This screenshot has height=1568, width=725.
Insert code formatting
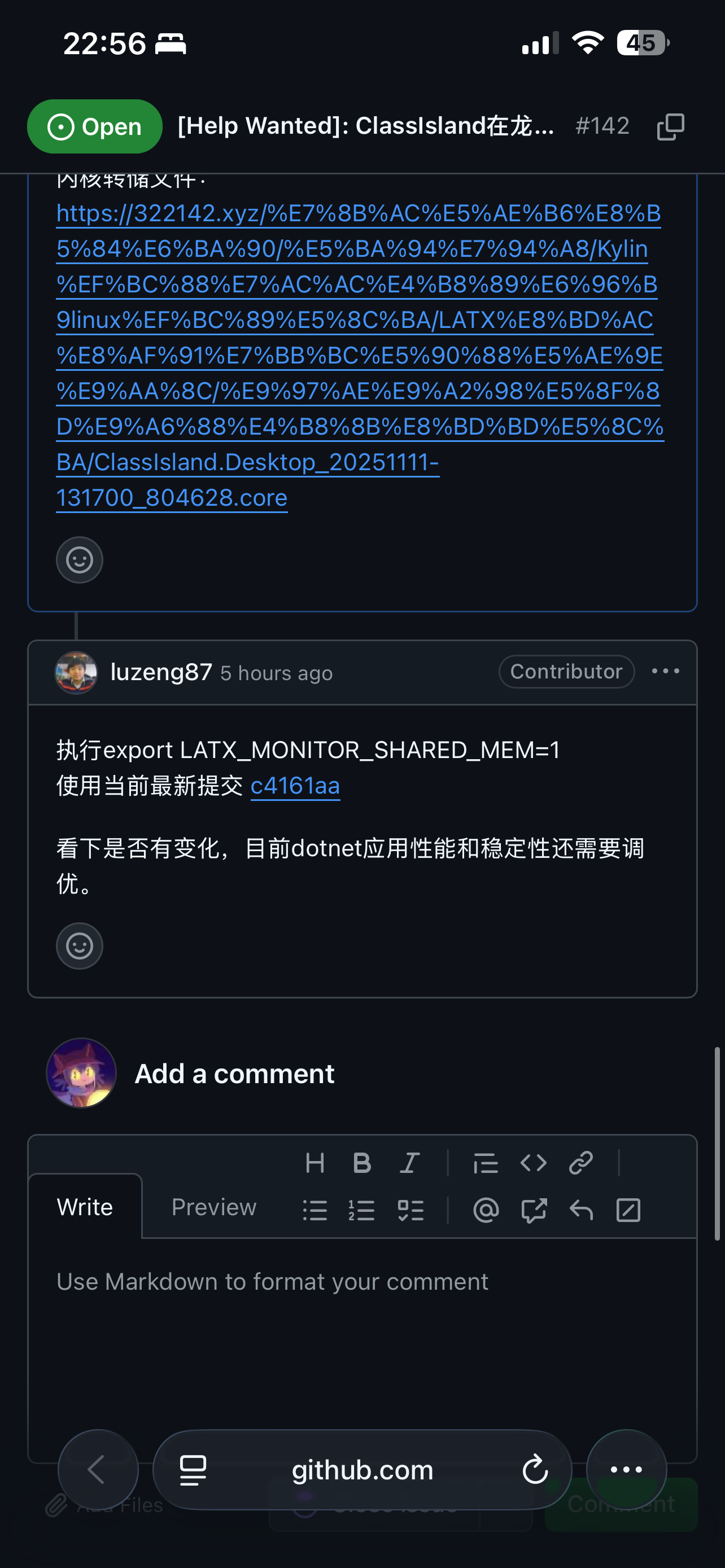tap(533, 1163)
